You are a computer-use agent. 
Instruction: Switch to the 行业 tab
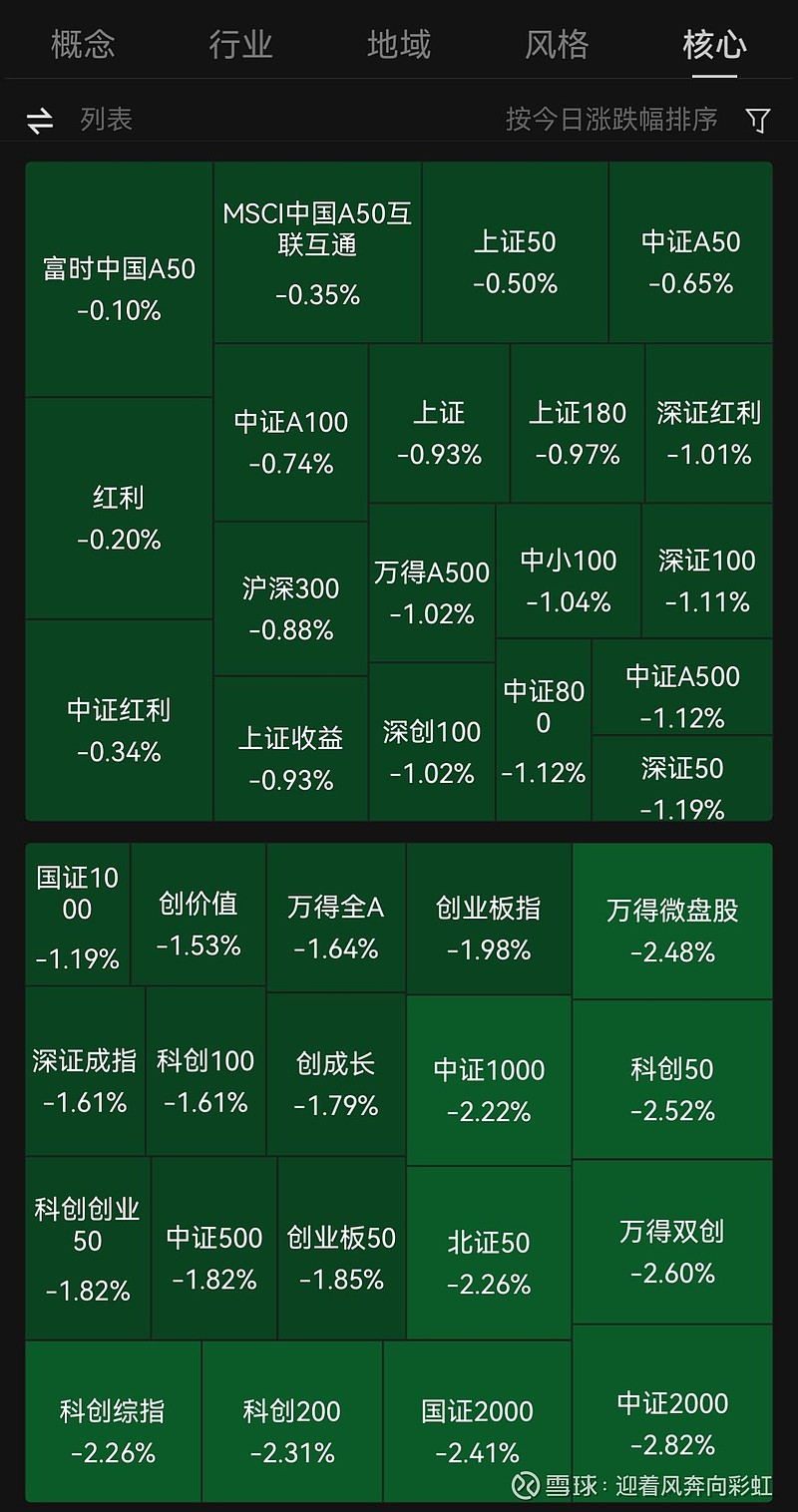click(x=240, y=45)
